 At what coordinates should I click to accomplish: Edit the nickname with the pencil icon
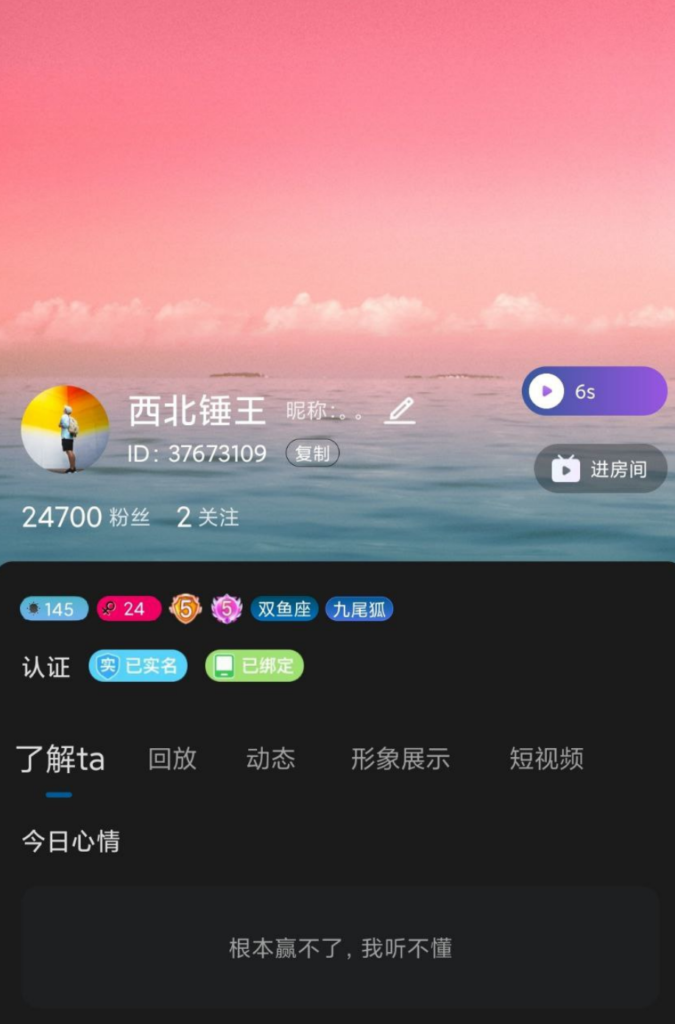pos(400,410)
